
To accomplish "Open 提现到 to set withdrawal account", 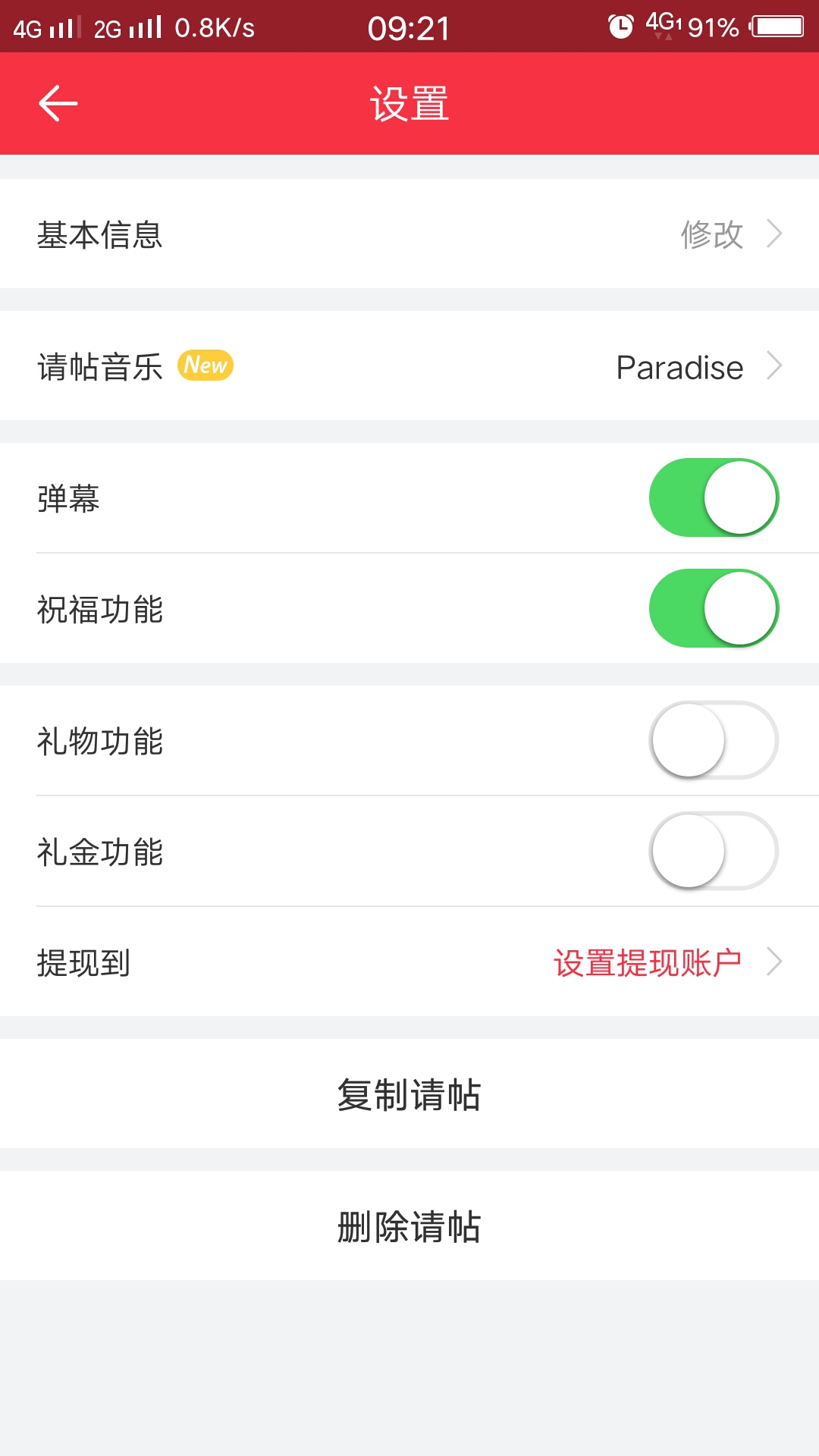I will (x=409, y=962).
